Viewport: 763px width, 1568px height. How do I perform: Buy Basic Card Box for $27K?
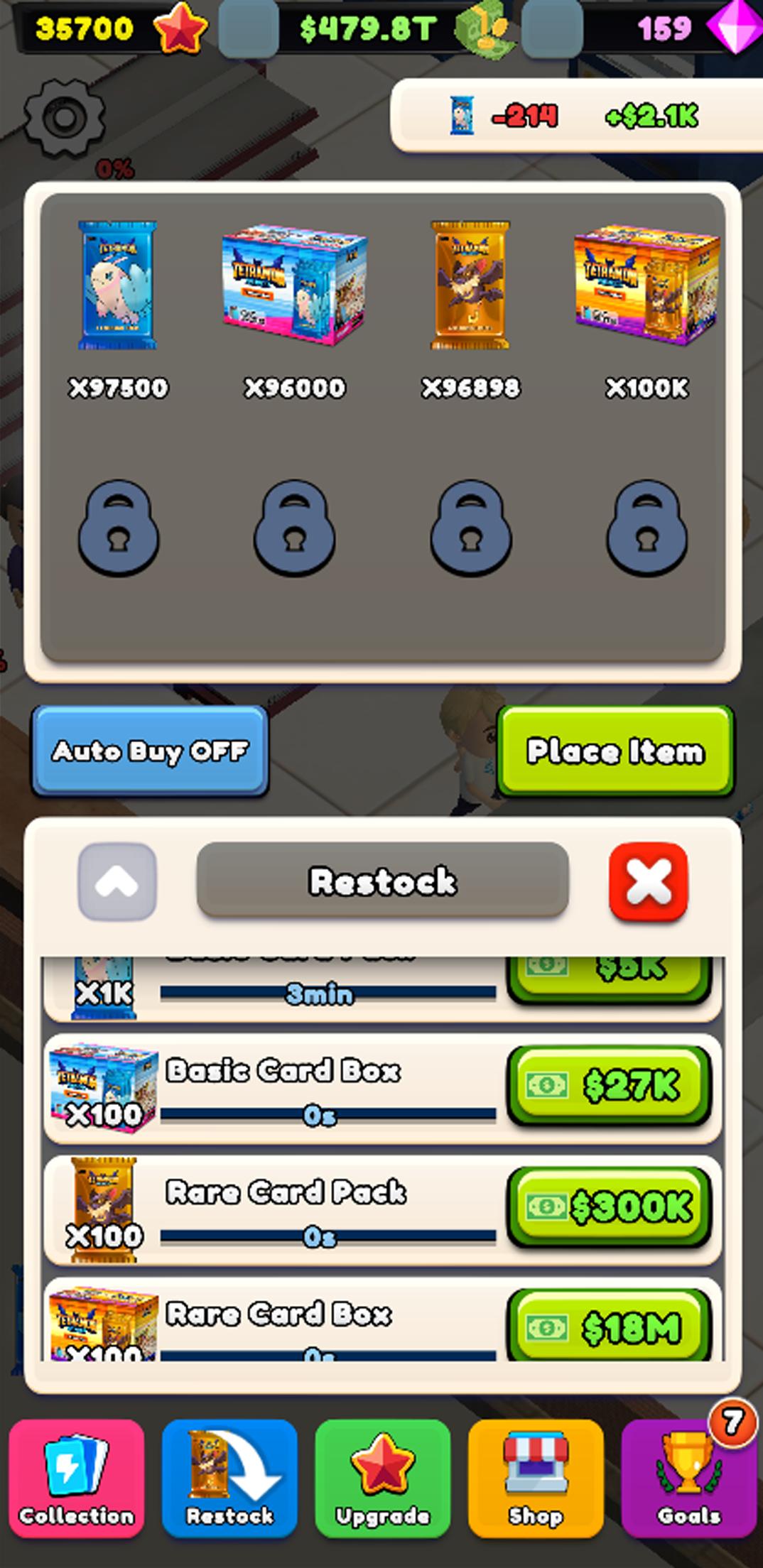tap(609, 1086)
